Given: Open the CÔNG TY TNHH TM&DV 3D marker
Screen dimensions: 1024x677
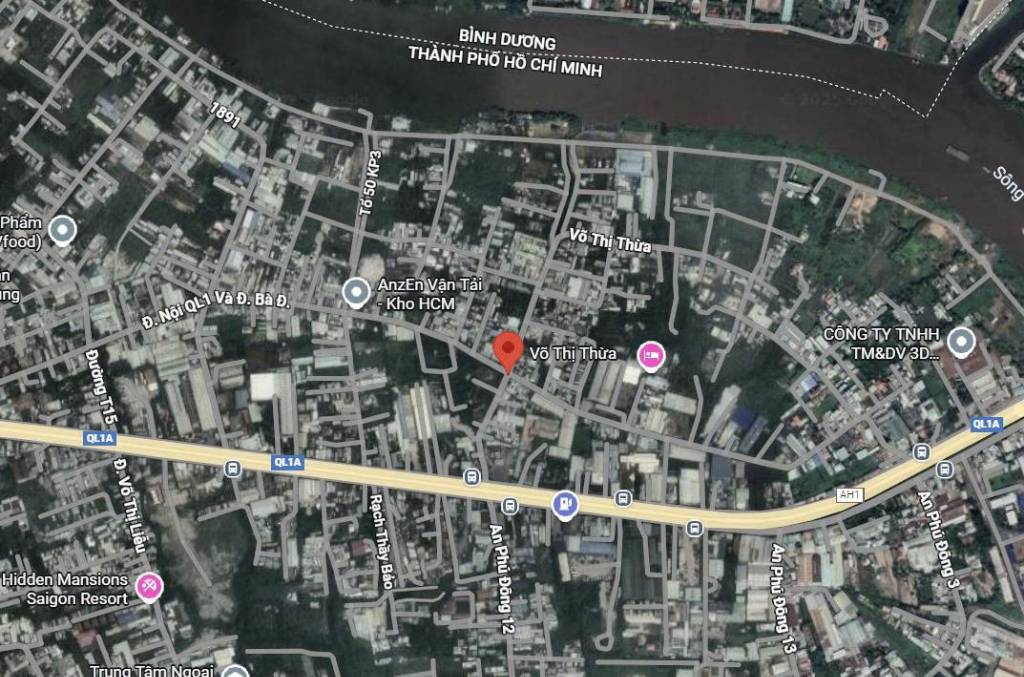Looking at the screenshot, I should click(962, 343).
